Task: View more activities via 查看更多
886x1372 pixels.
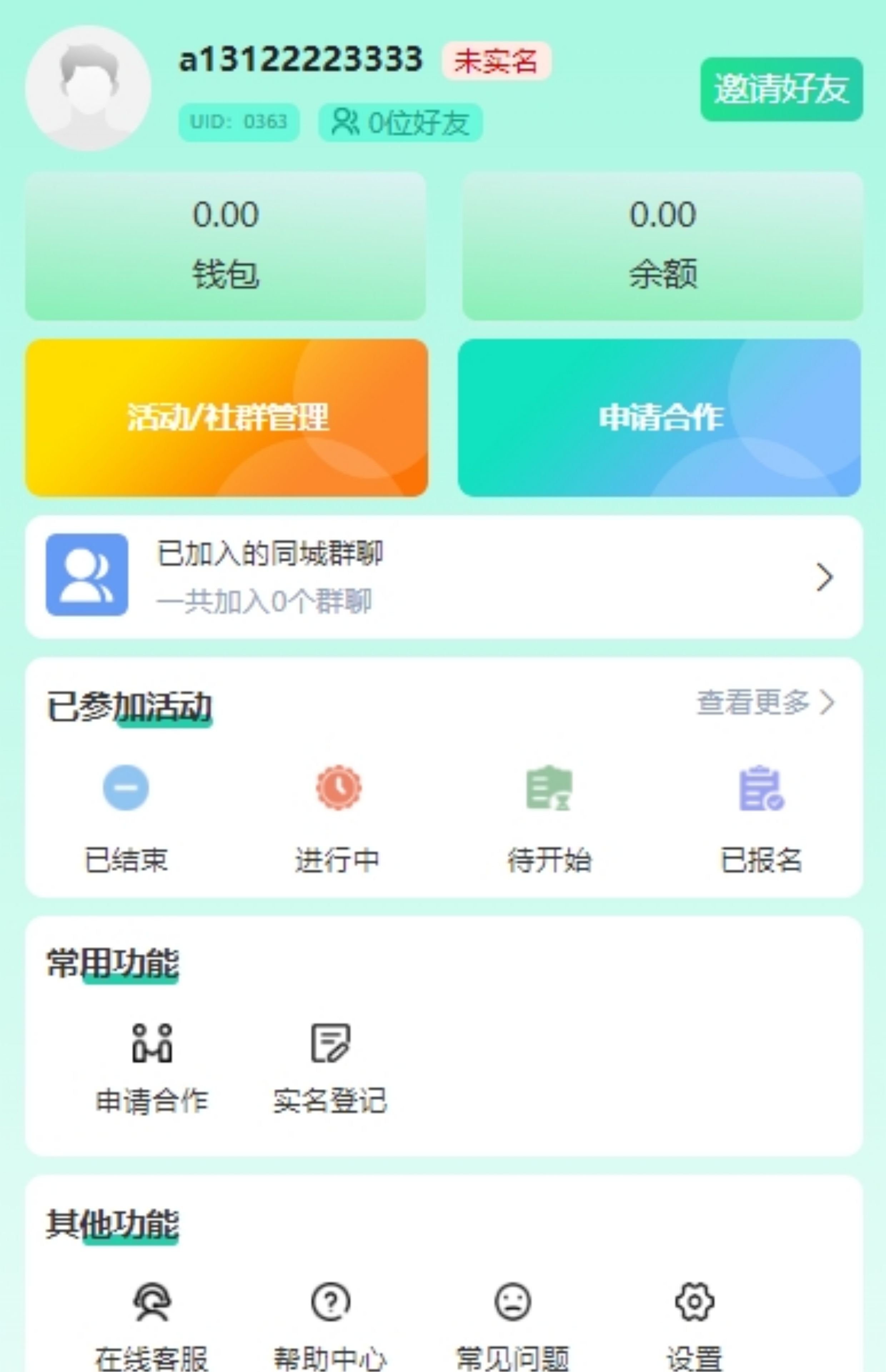Action: [x=765, y=702]
